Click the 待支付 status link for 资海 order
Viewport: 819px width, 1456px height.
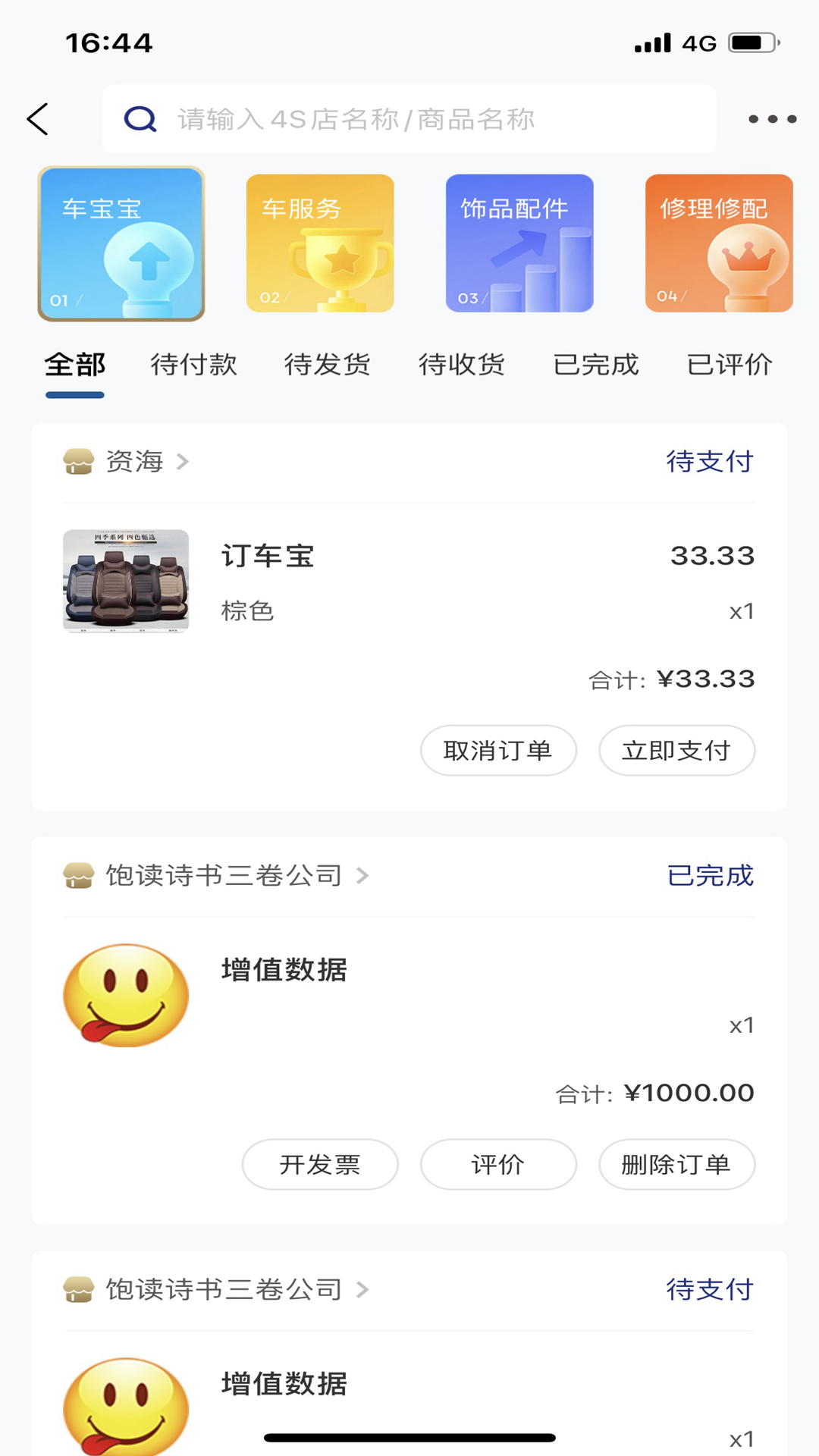pyautogui.click(x=708, y=461)
